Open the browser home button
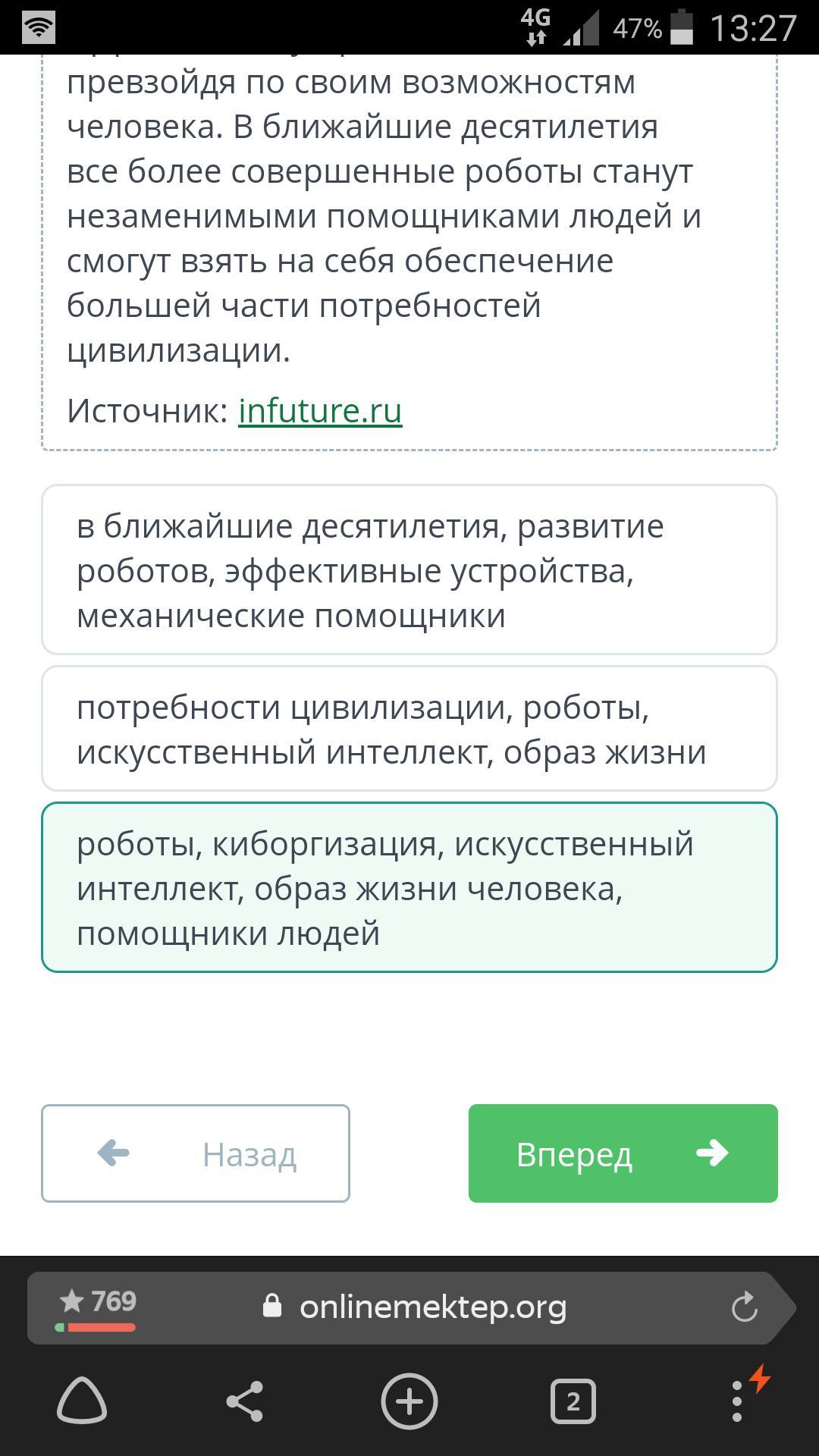The image size is (819, 1456). (x=82, y=1401)
